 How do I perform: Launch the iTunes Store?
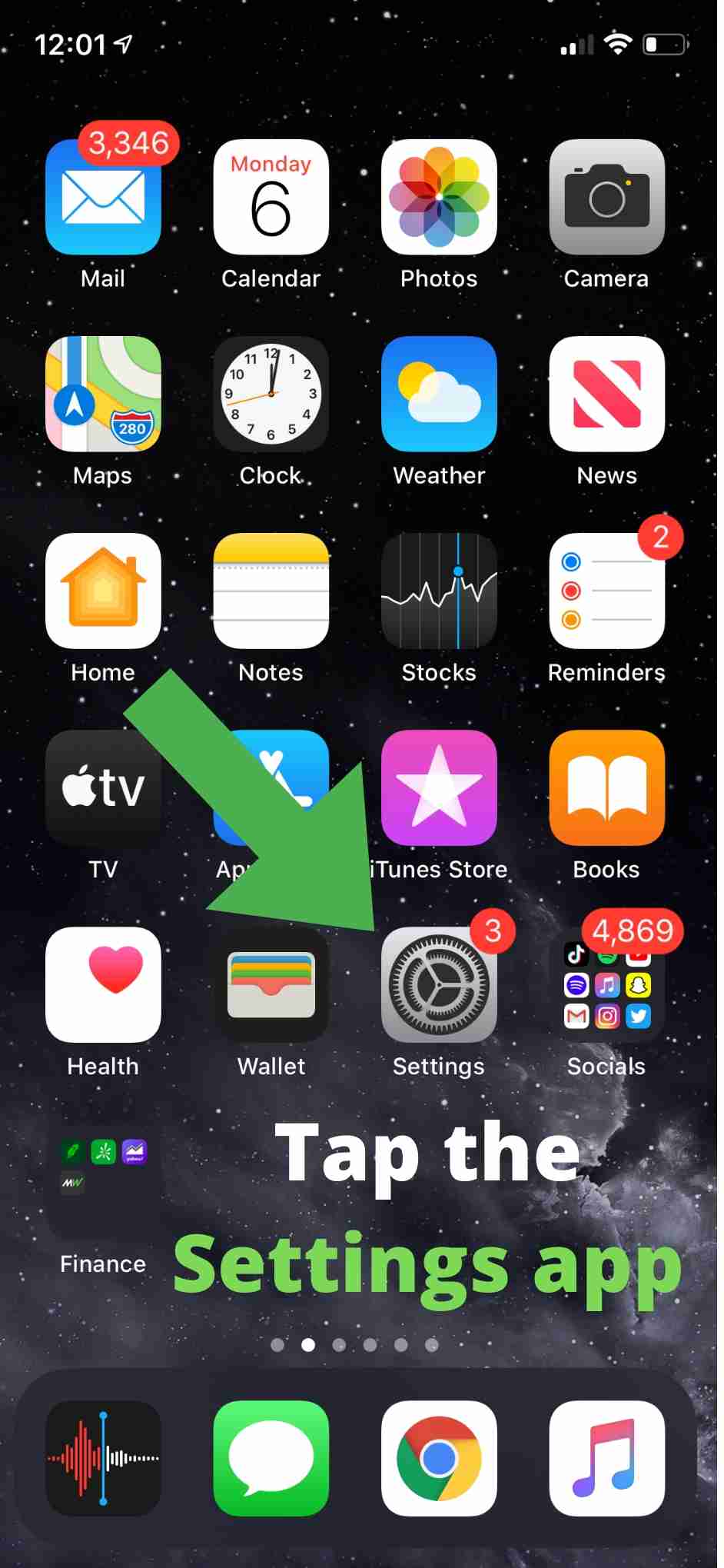439,788
